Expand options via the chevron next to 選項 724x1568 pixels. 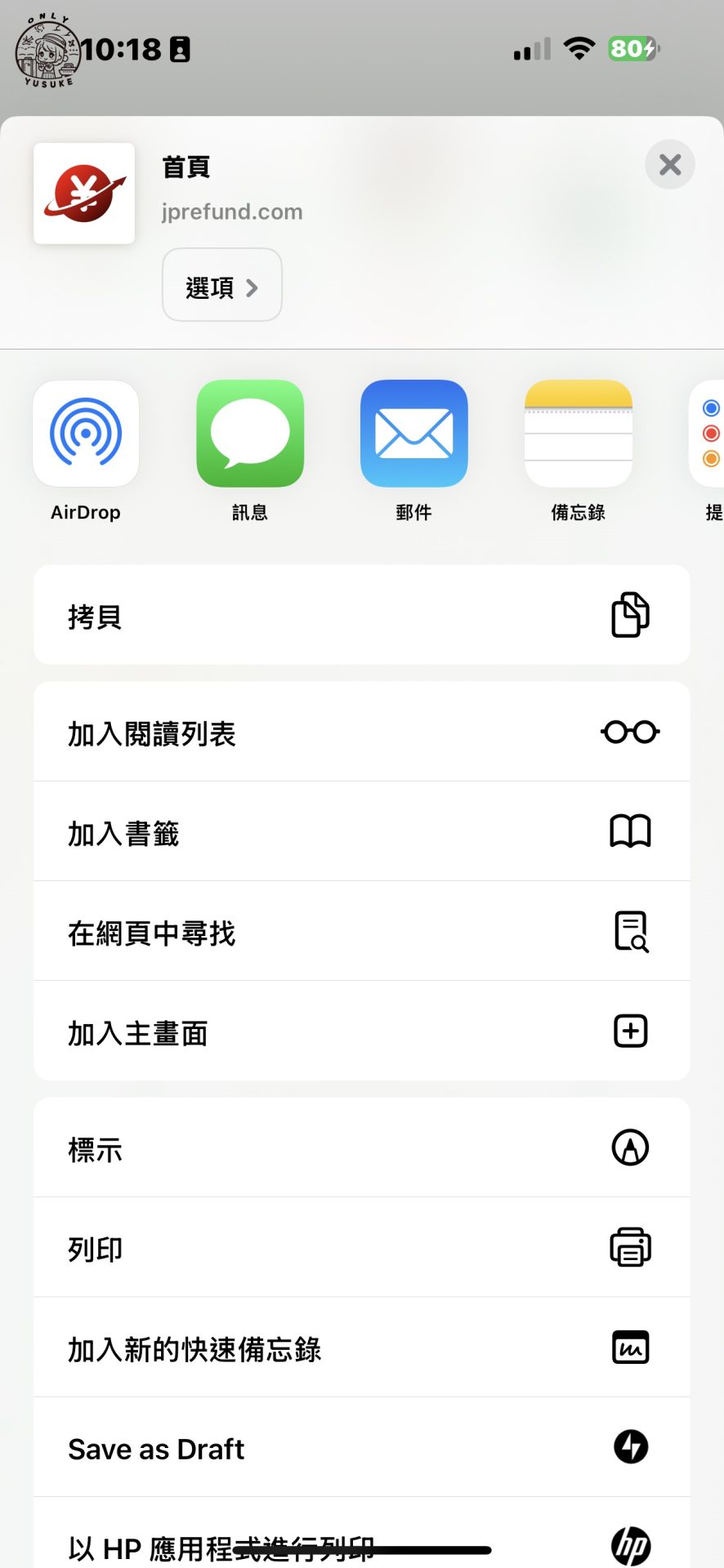(x=253, y=287)
